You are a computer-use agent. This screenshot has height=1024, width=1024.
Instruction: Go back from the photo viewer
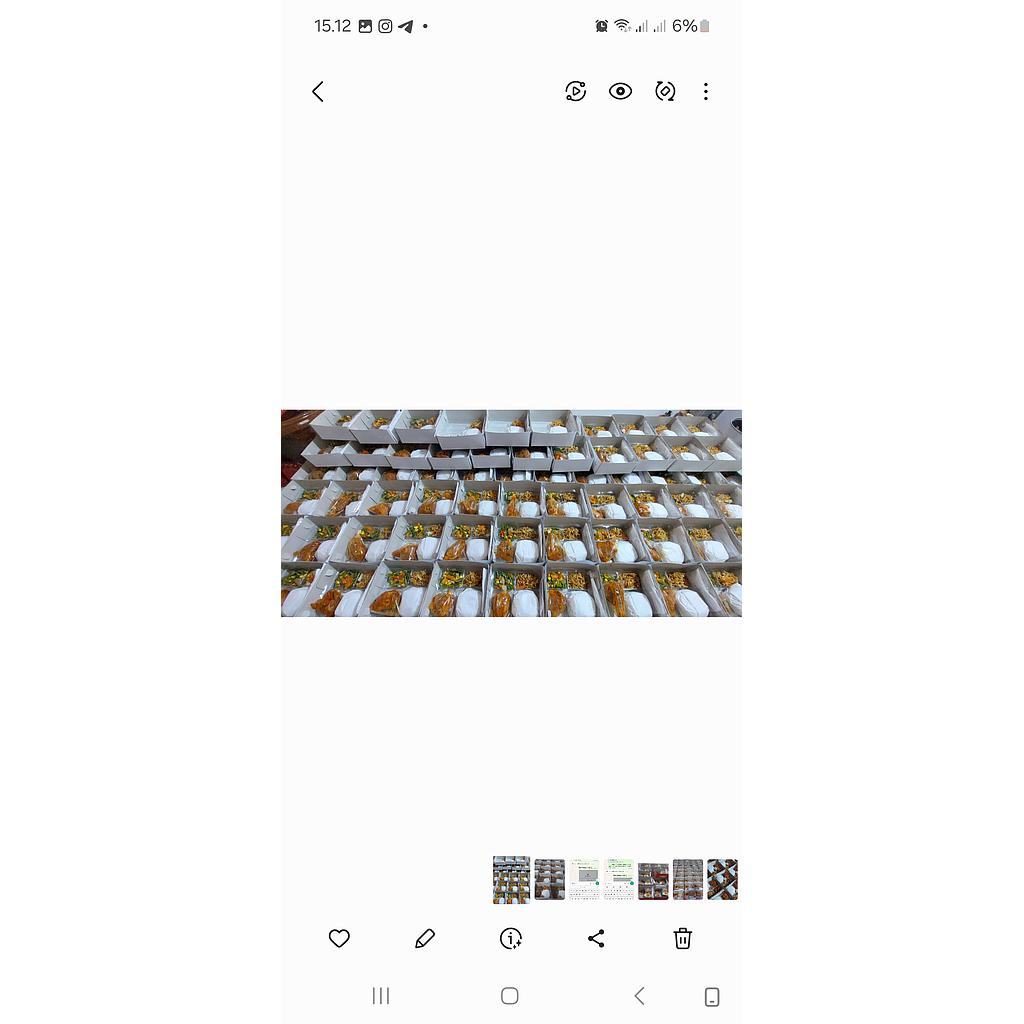(318, 92)
